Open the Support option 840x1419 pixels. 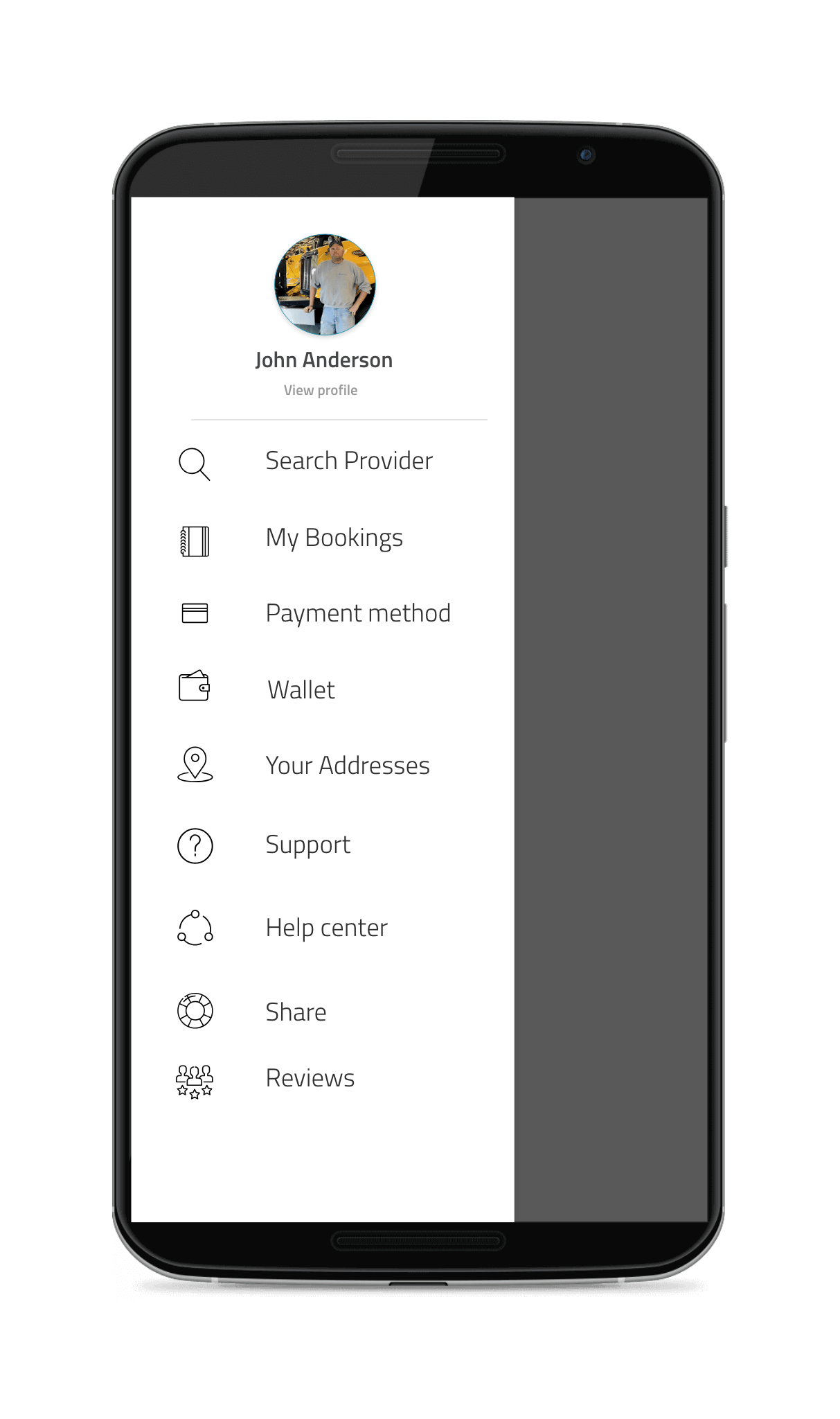[x=307, y=845]
